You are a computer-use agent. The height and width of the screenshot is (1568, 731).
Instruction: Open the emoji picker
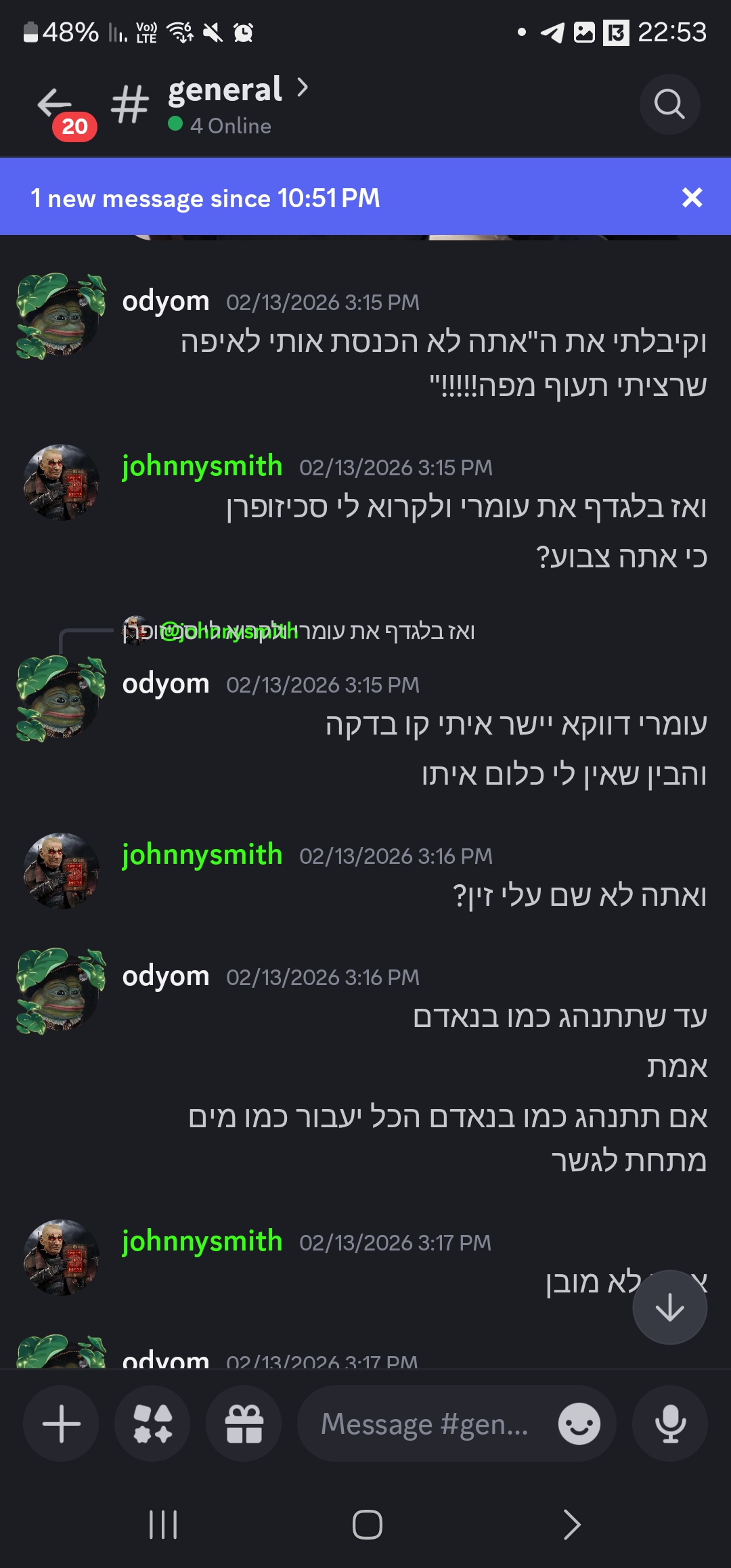579,1423
